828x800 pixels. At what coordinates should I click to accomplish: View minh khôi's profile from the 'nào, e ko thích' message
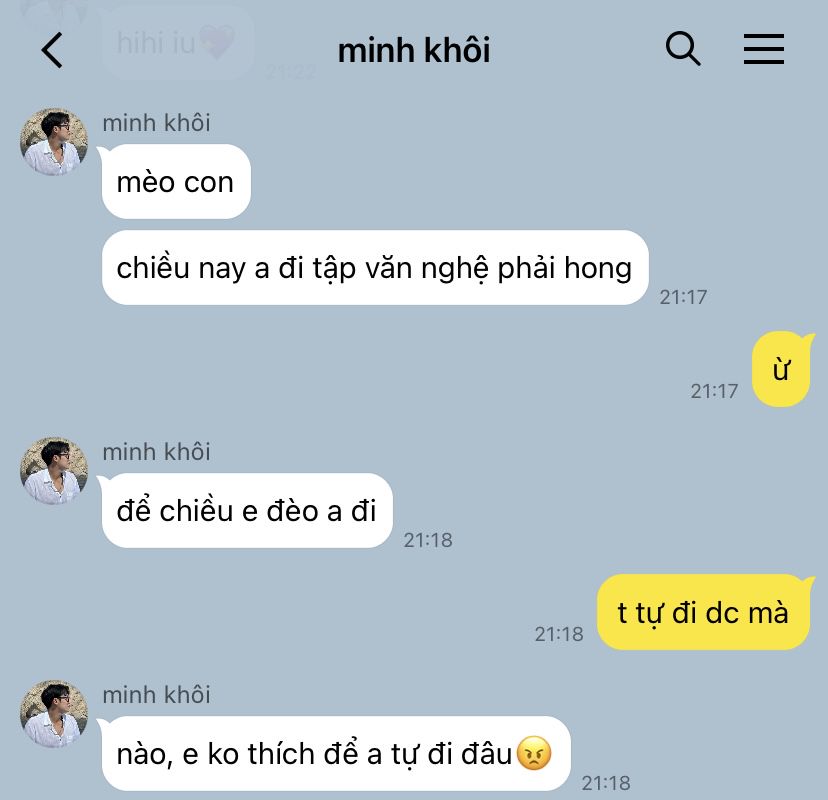(54, 714)
